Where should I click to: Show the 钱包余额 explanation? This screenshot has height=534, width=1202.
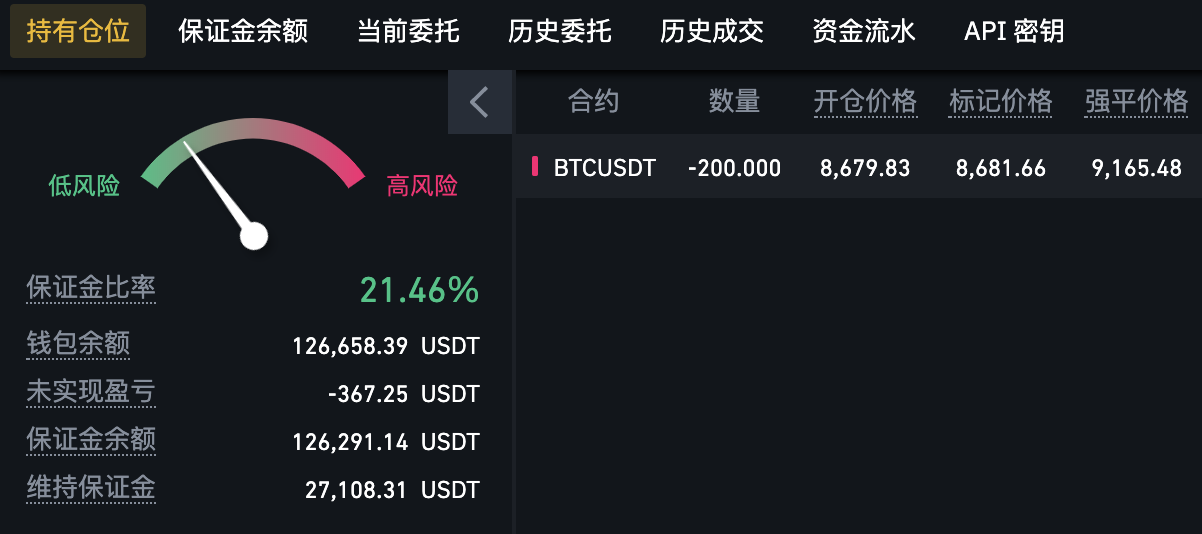coord(78,344)
